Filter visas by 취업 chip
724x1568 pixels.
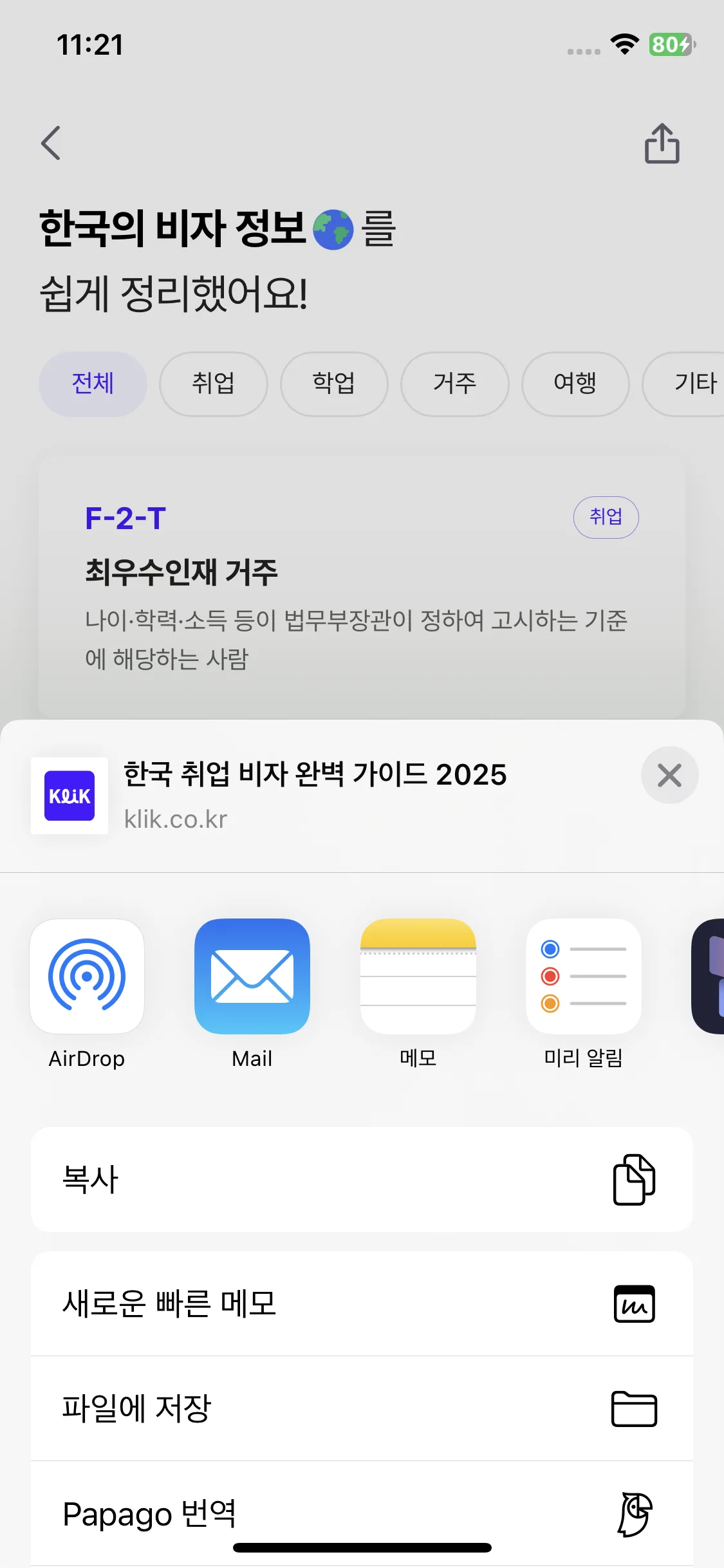point(213,384)
